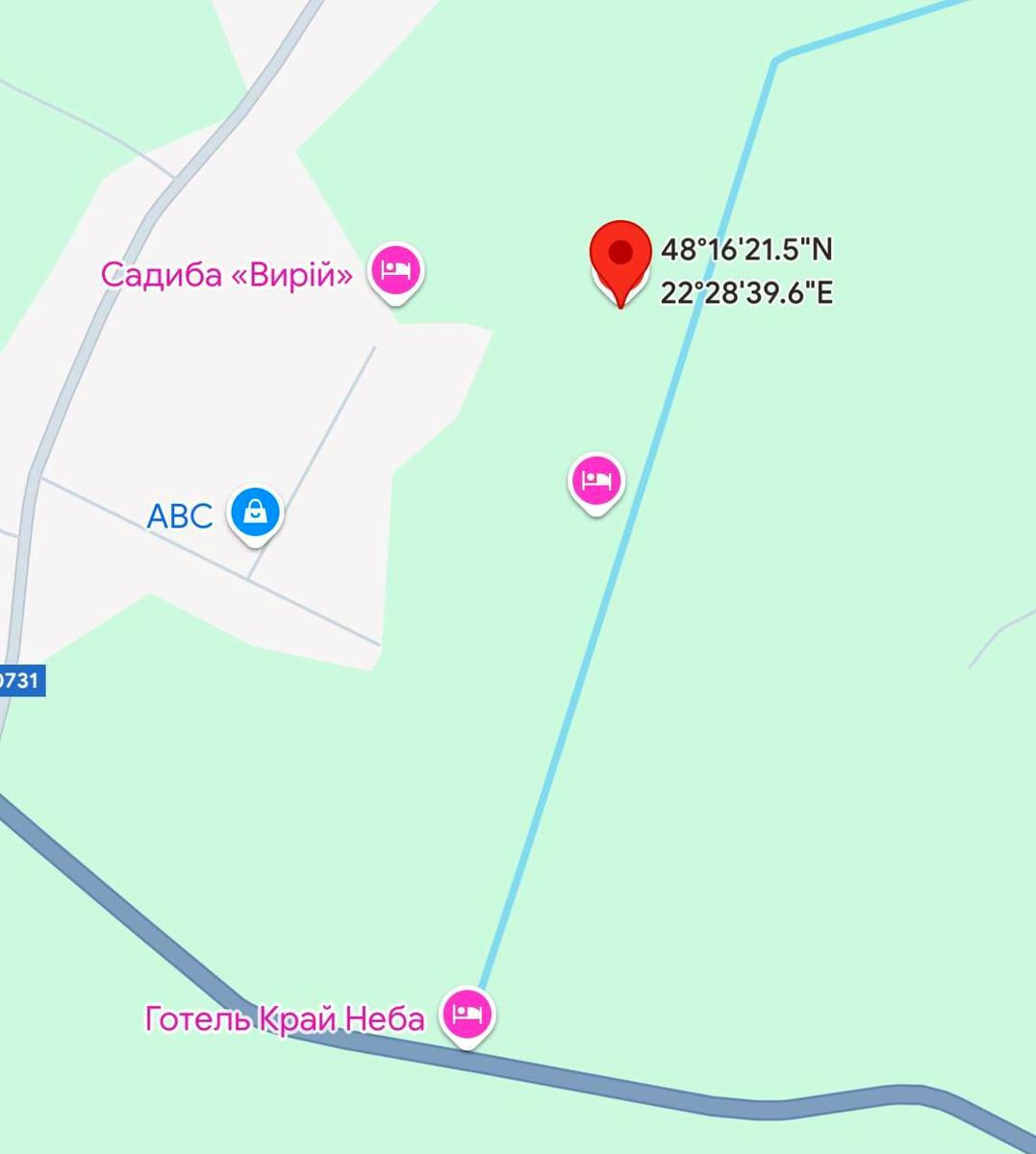Screen dimensions: 1036x1154
Task: Tap the ABC shop marker
Action: pyautogui.click(x=254, y=513)
